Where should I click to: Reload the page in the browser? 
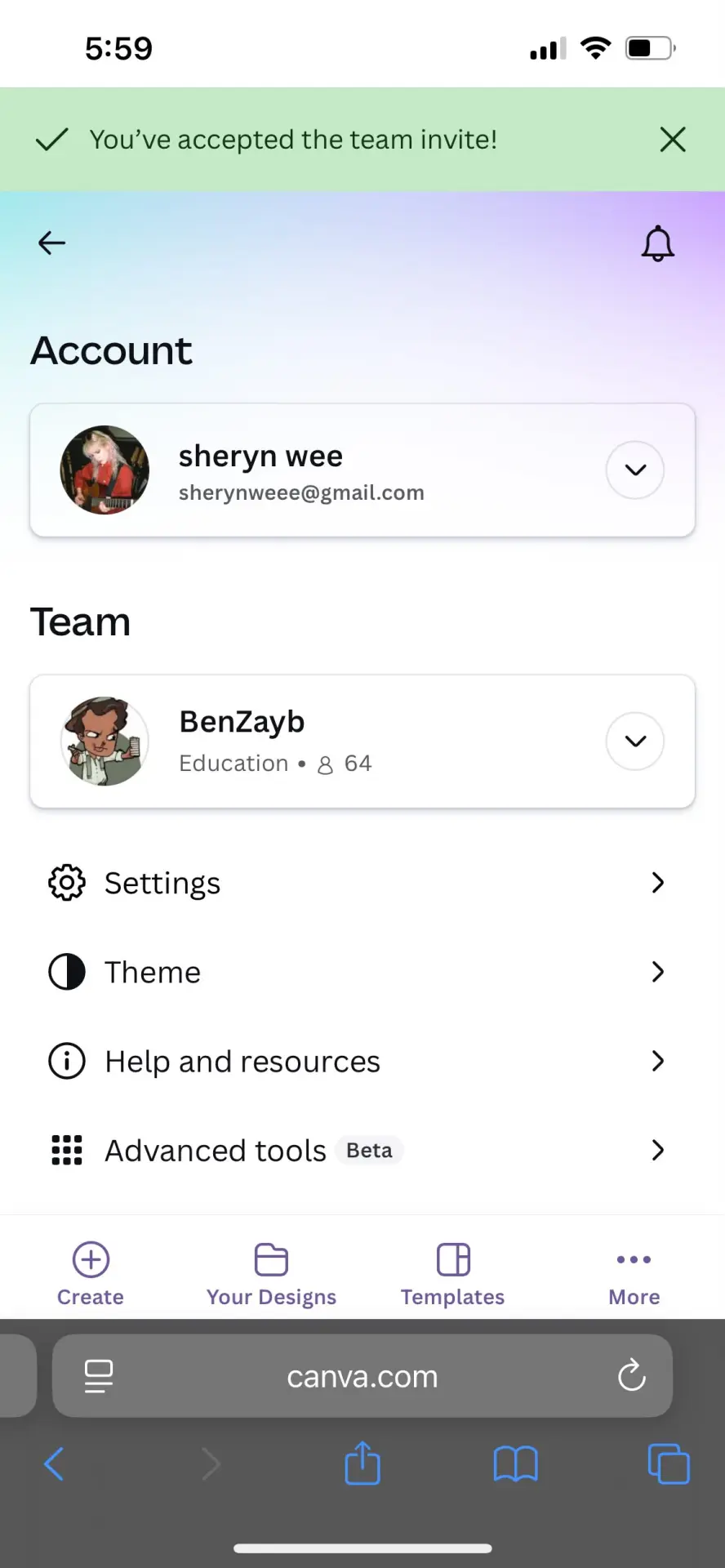632,1376
